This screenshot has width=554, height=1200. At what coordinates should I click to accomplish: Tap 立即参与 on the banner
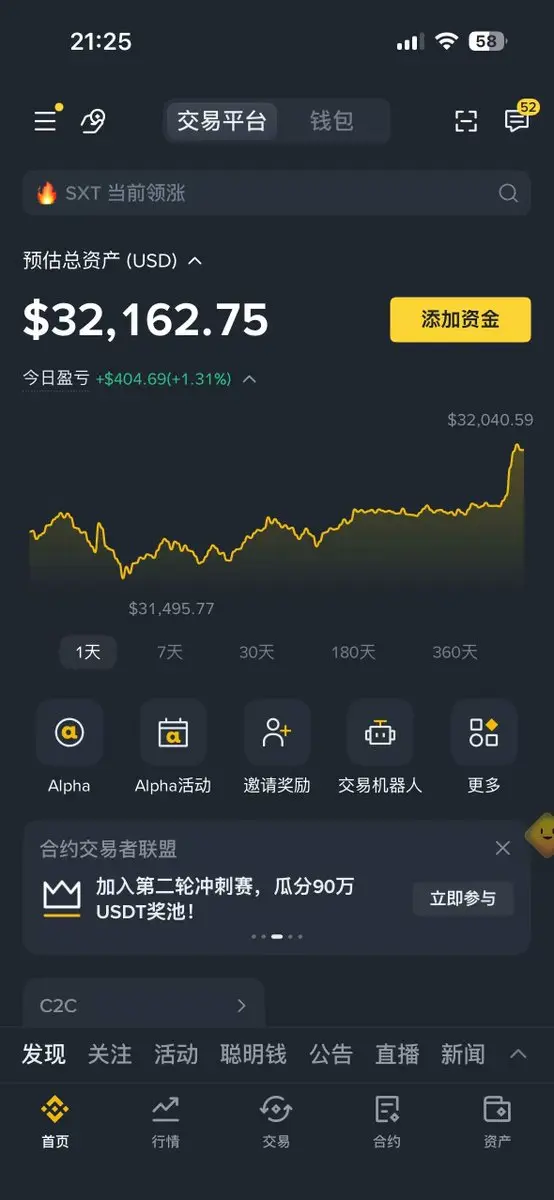[463, 898]
